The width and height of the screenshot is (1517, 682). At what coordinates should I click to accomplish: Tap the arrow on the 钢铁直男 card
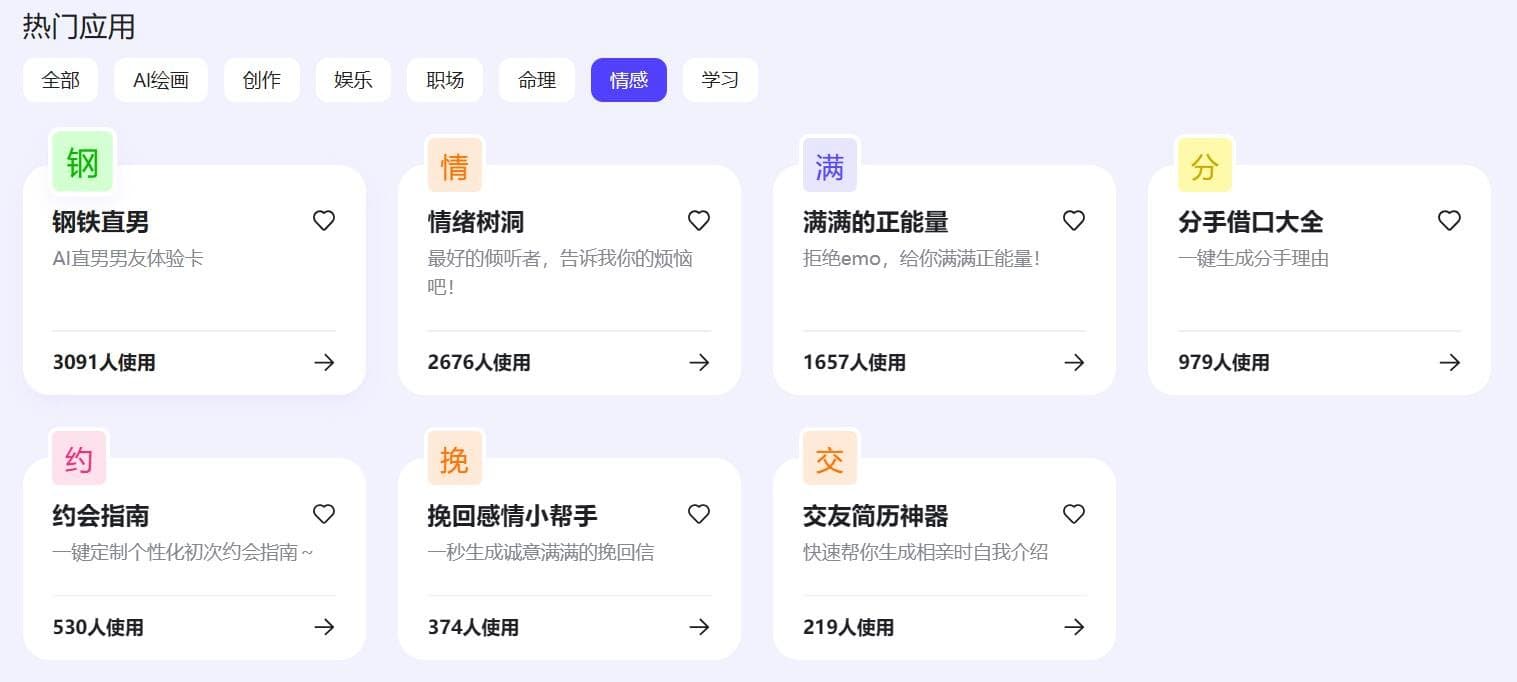[x=324, y=362]
